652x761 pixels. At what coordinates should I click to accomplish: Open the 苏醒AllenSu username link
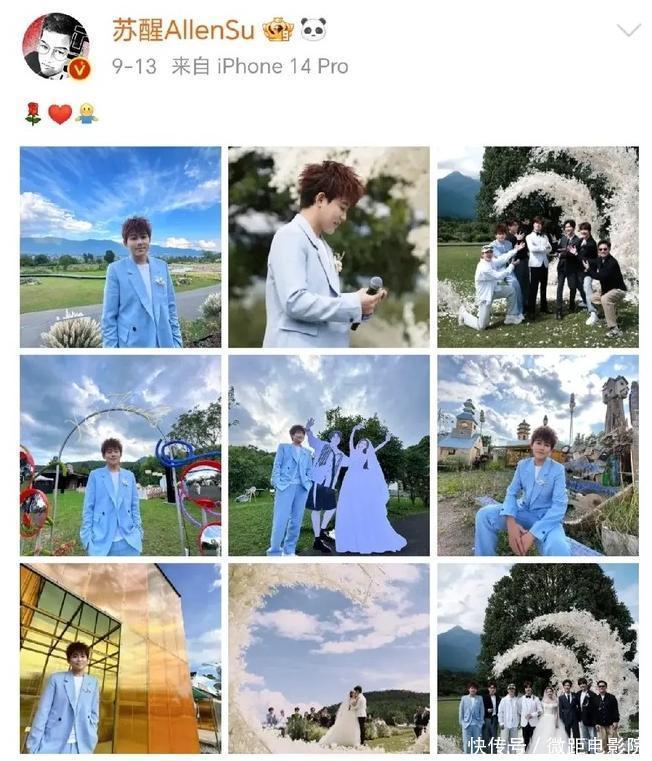[x=184, y=31]
